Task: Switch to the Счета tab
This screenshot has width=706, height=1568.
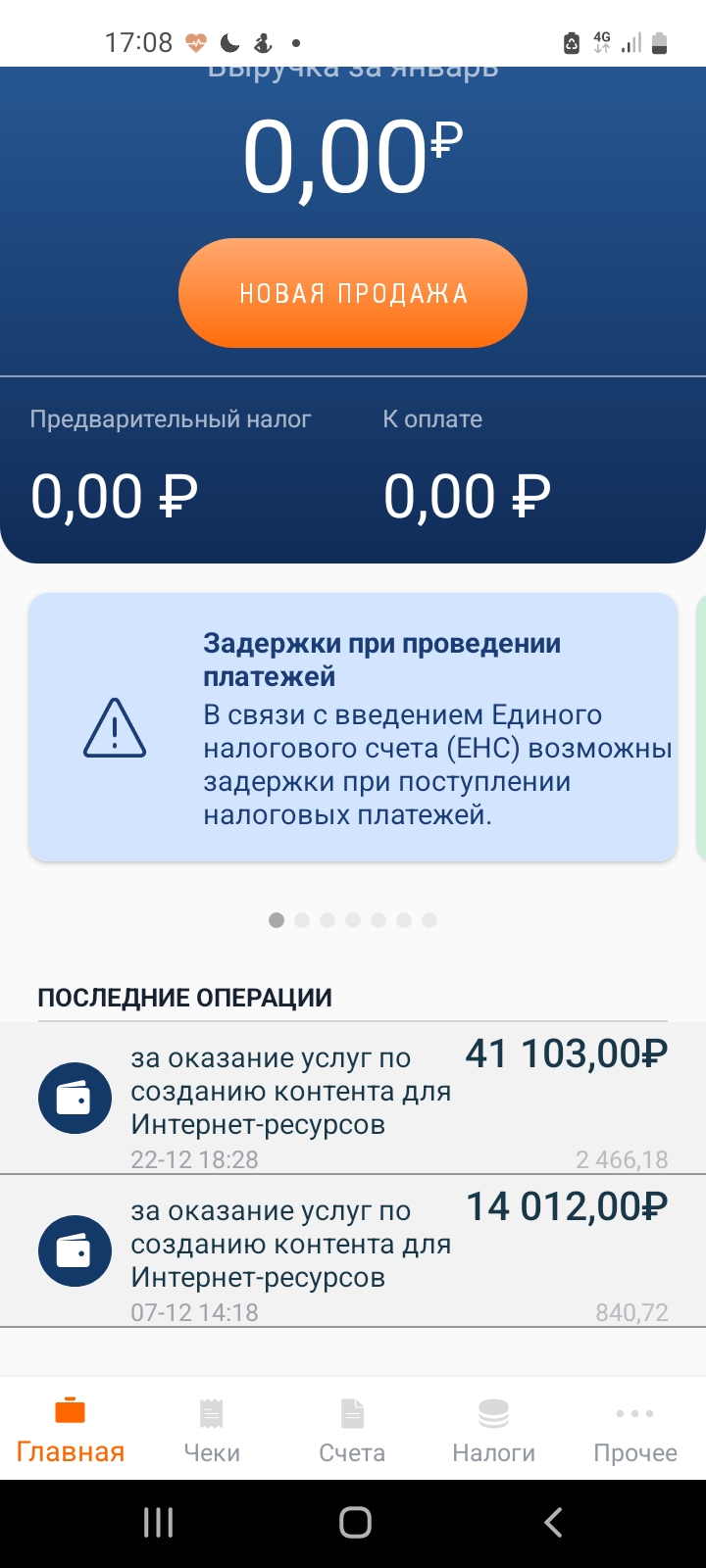Action: click(x=352, y=1431)
